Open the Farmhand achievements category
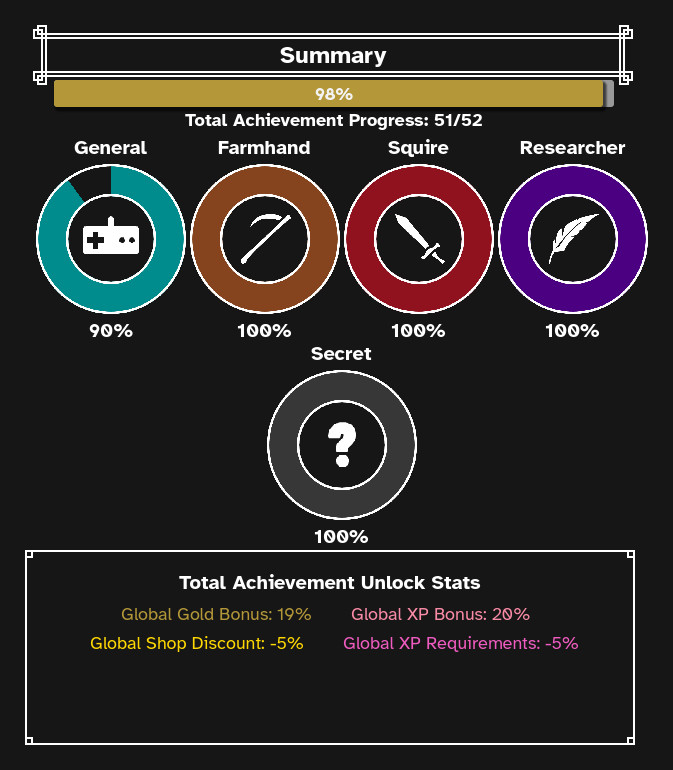Image resolution: width=673 pixels, height=770 pixels. point(265,239)
